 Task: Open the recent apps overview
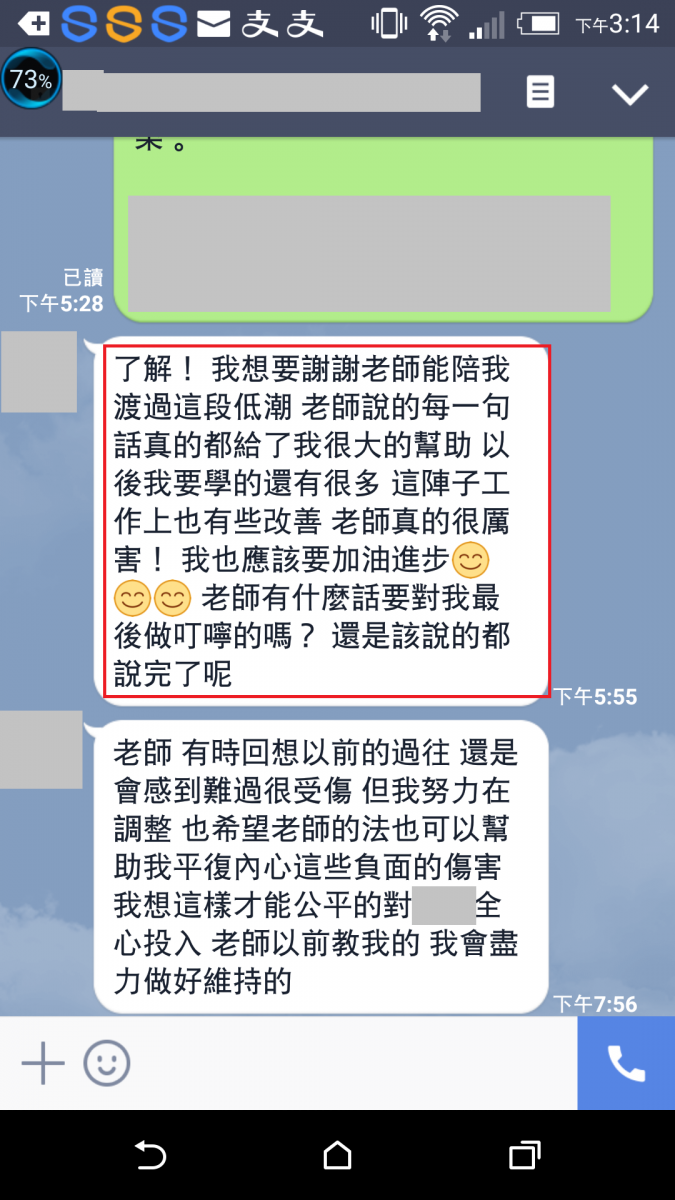(525, 1156)
